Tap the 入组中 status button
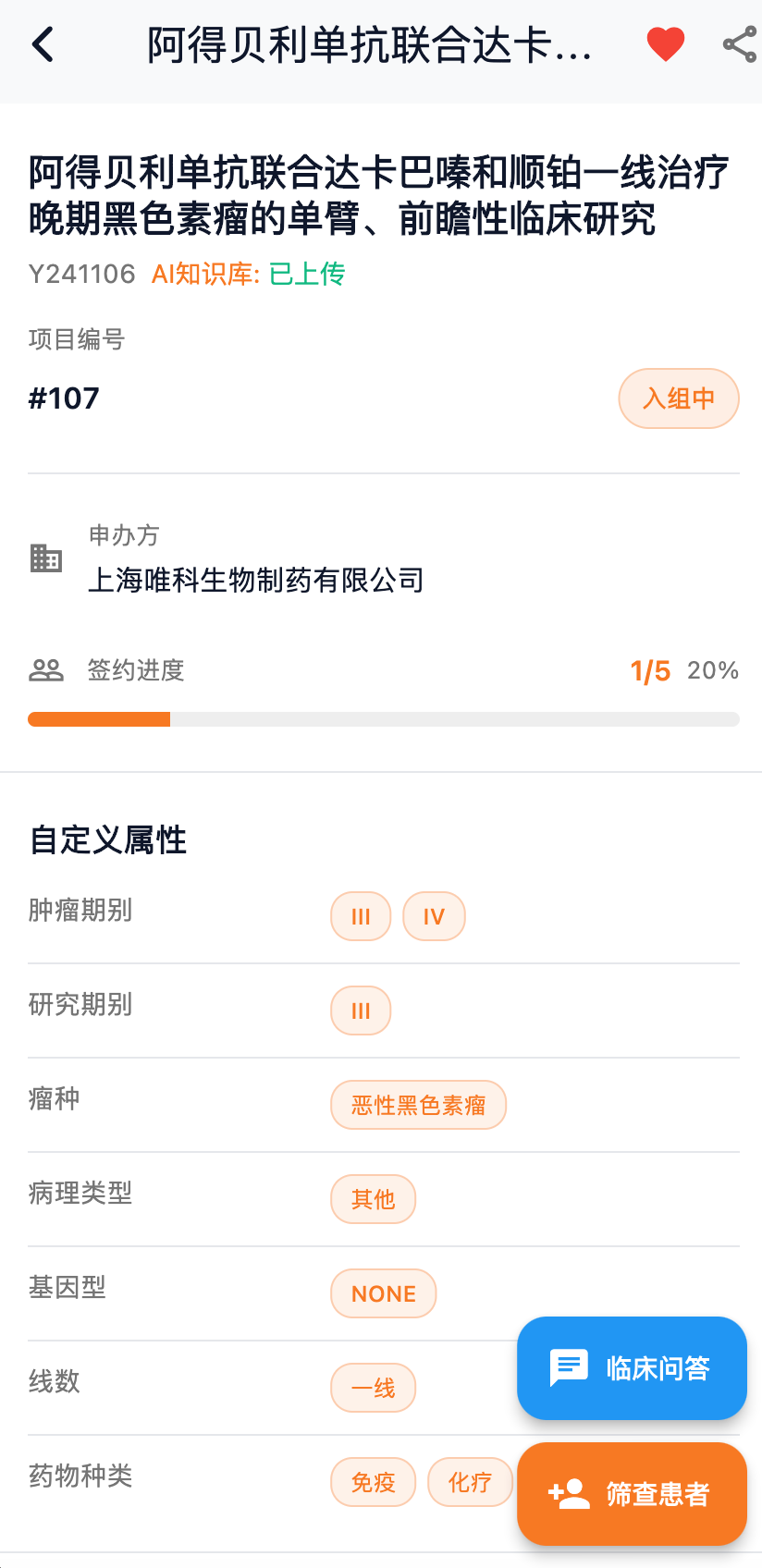The height and width of the screenshot is (1568, 762). pos(678,398)
